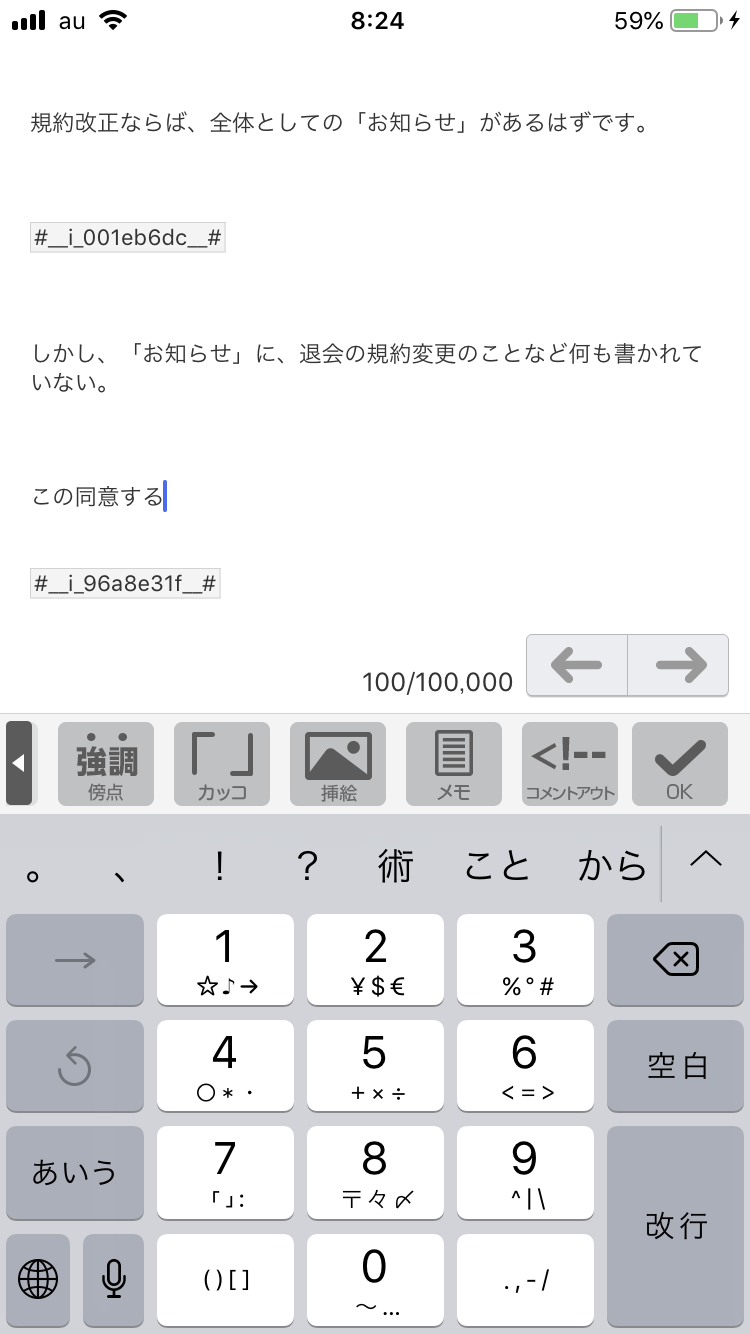Screen dimensions: 750x1334
Task: Insert brackets with the カッコ button
Action: (x=222, y=764)
